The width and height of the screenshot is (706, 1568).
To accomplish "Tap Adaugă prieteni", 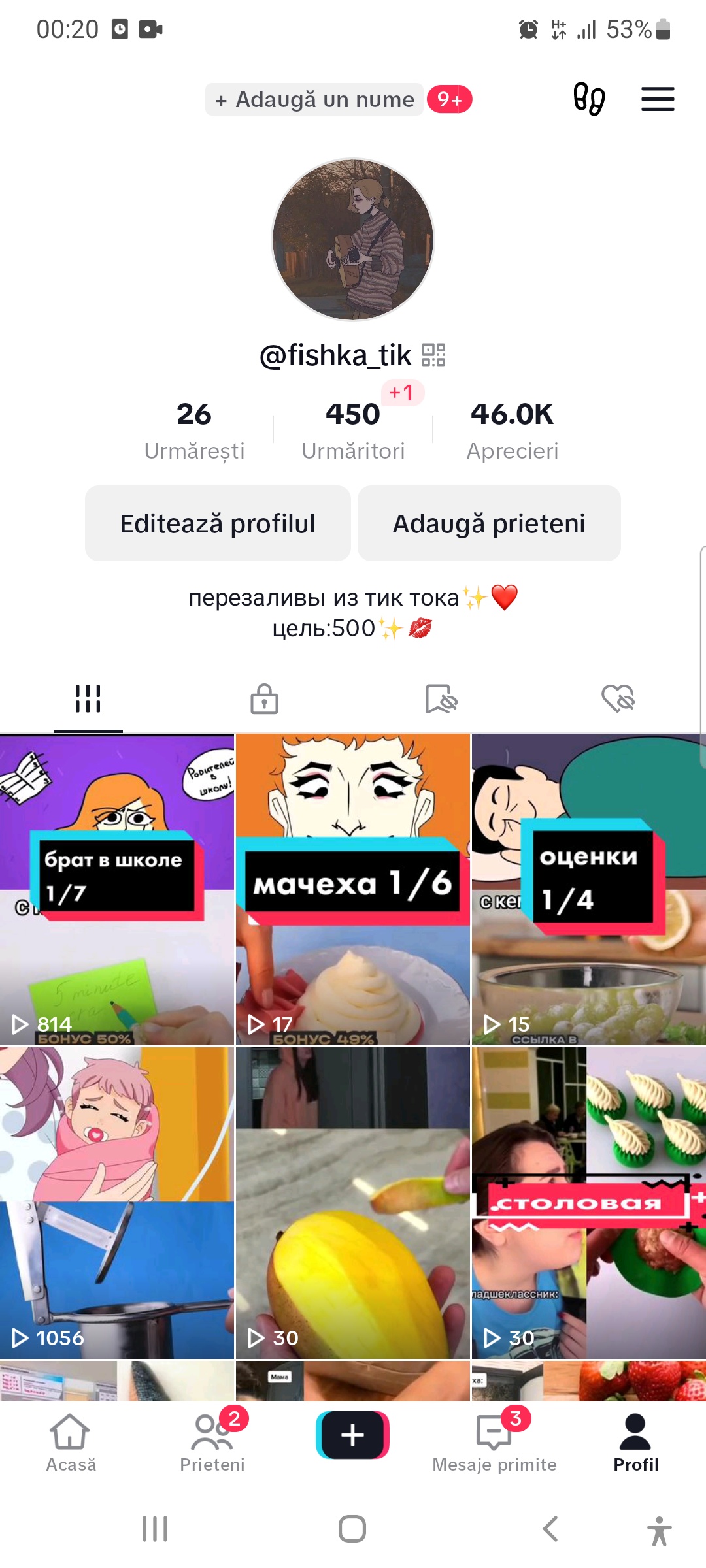I will point(489,523).
